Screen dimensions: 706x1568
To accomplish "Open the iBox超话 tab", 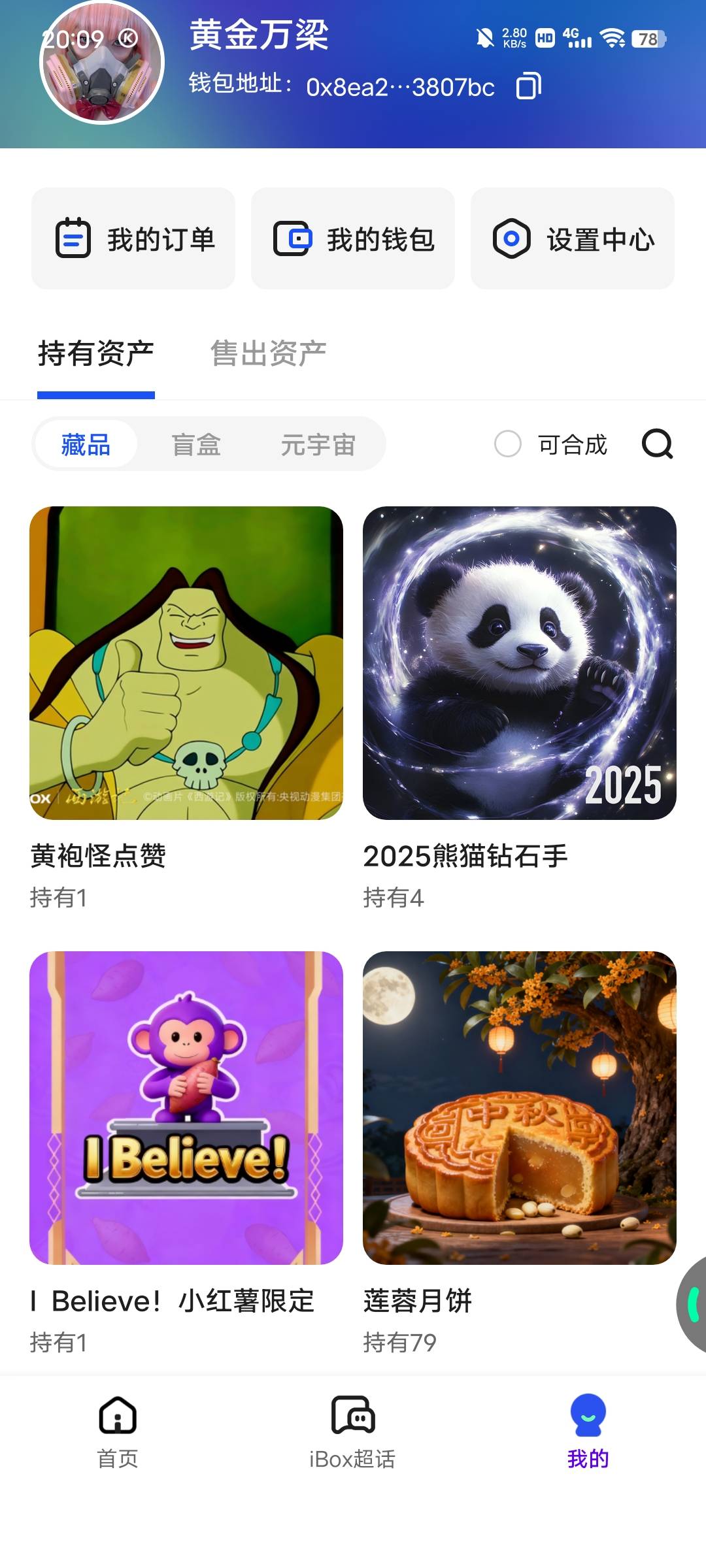I will [353, 1431].
